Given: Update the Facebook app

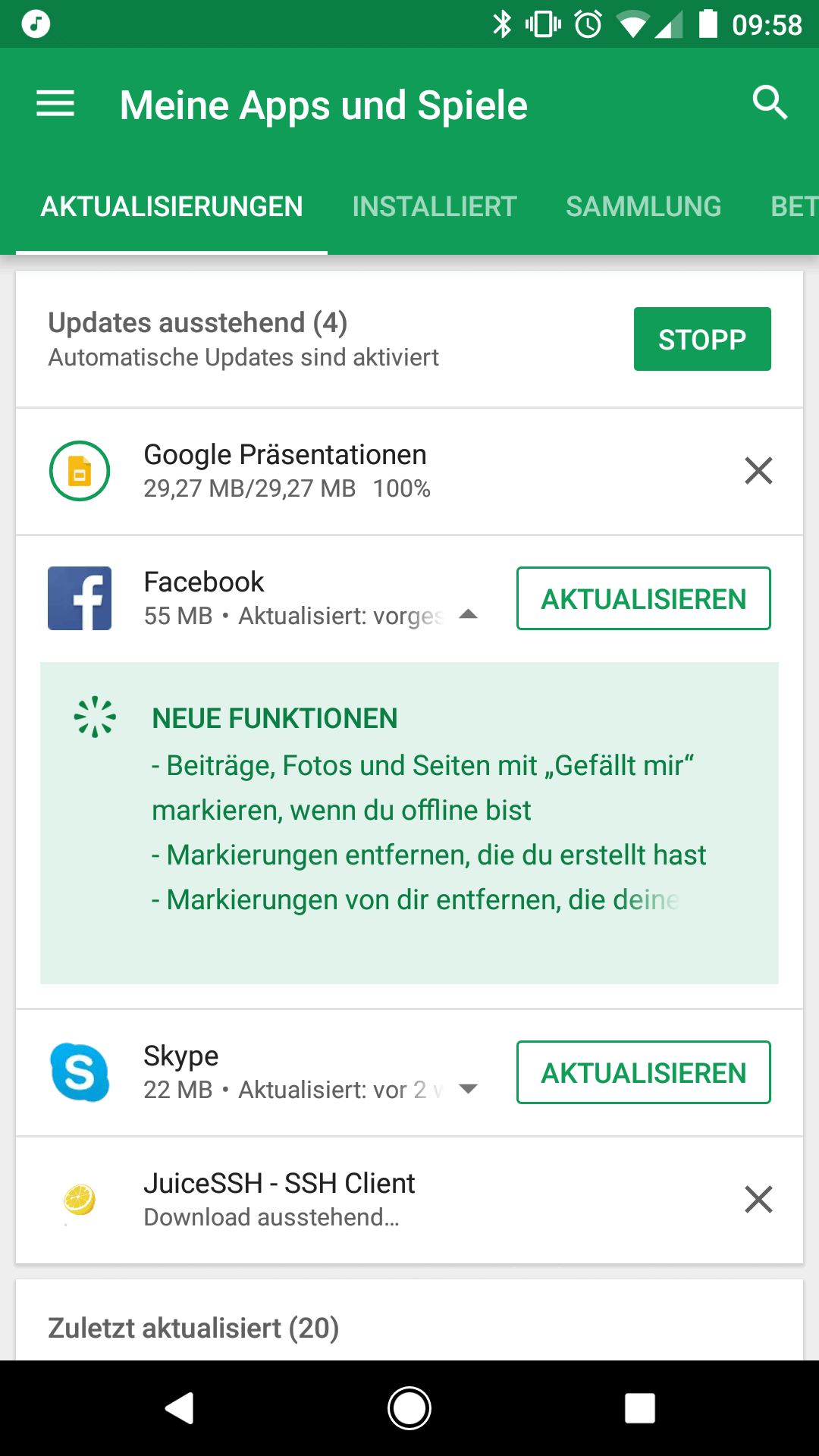Looking at the screenshot, I should coord(643,598).
